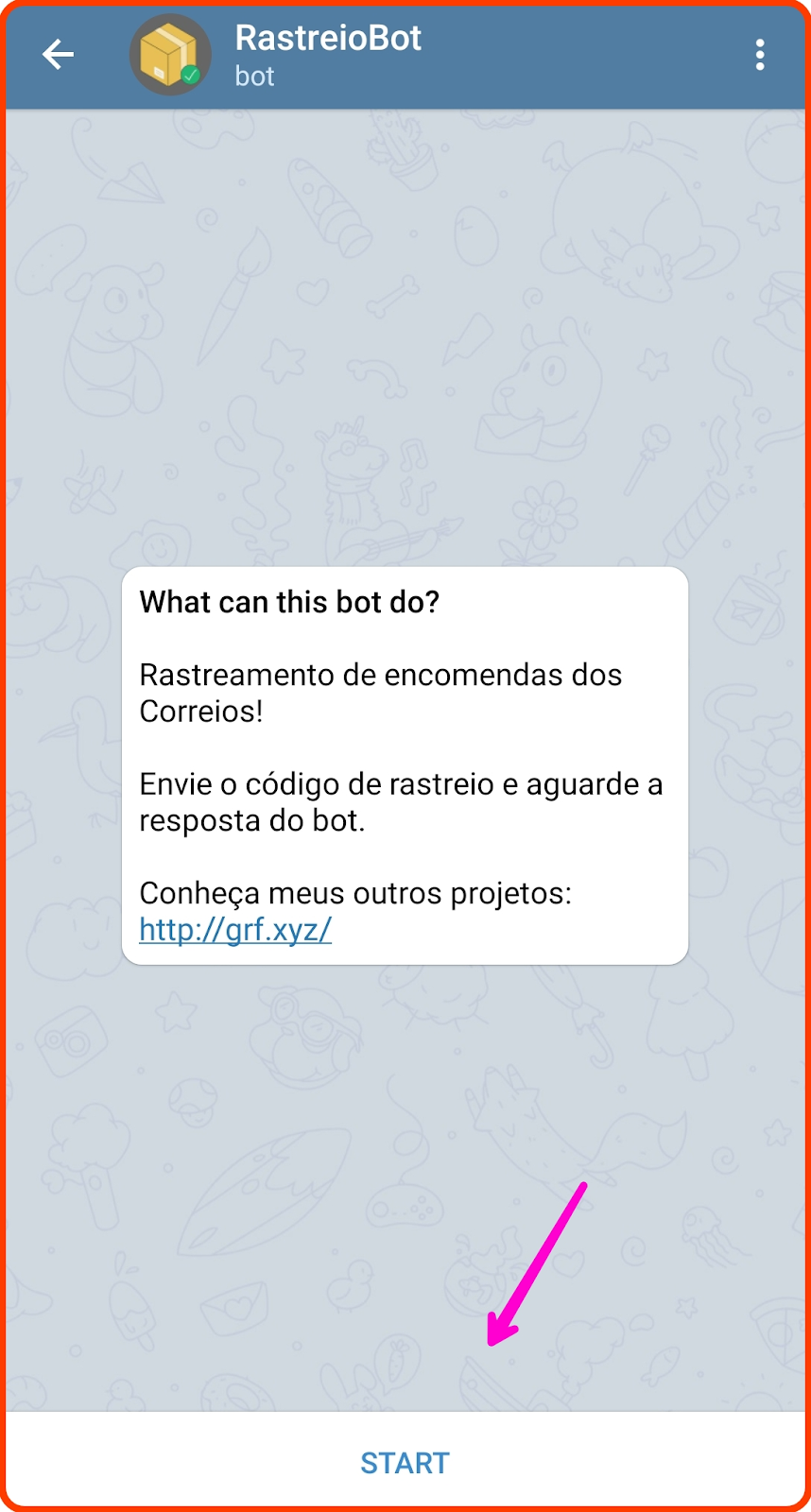Click the RastreioBot package avatar
The height and width of the screenshot is (1512, 811).
(x=170, y=55)
